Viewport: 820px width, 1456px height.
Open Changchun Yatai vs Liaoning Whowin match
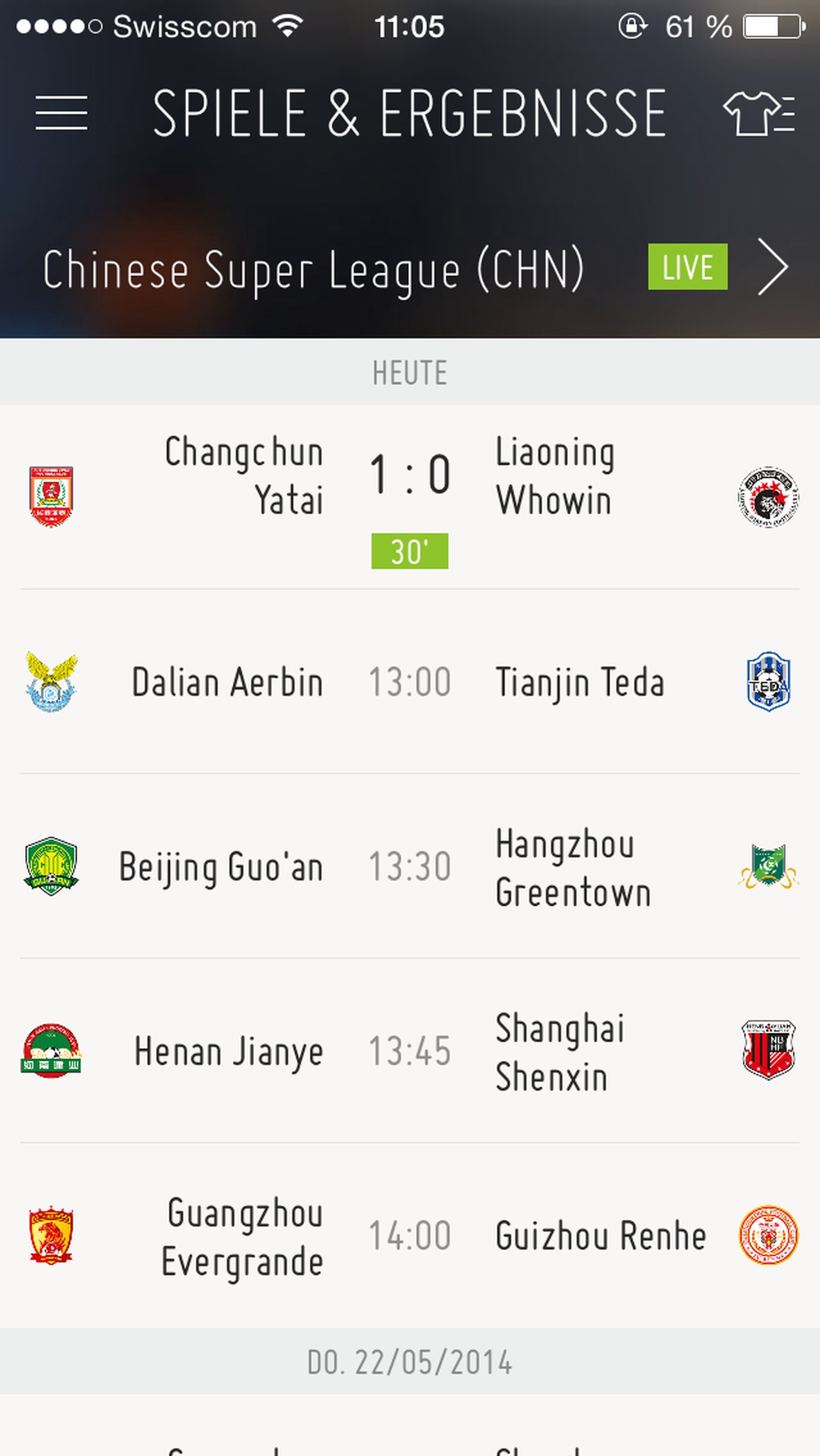tap(409, 497)
